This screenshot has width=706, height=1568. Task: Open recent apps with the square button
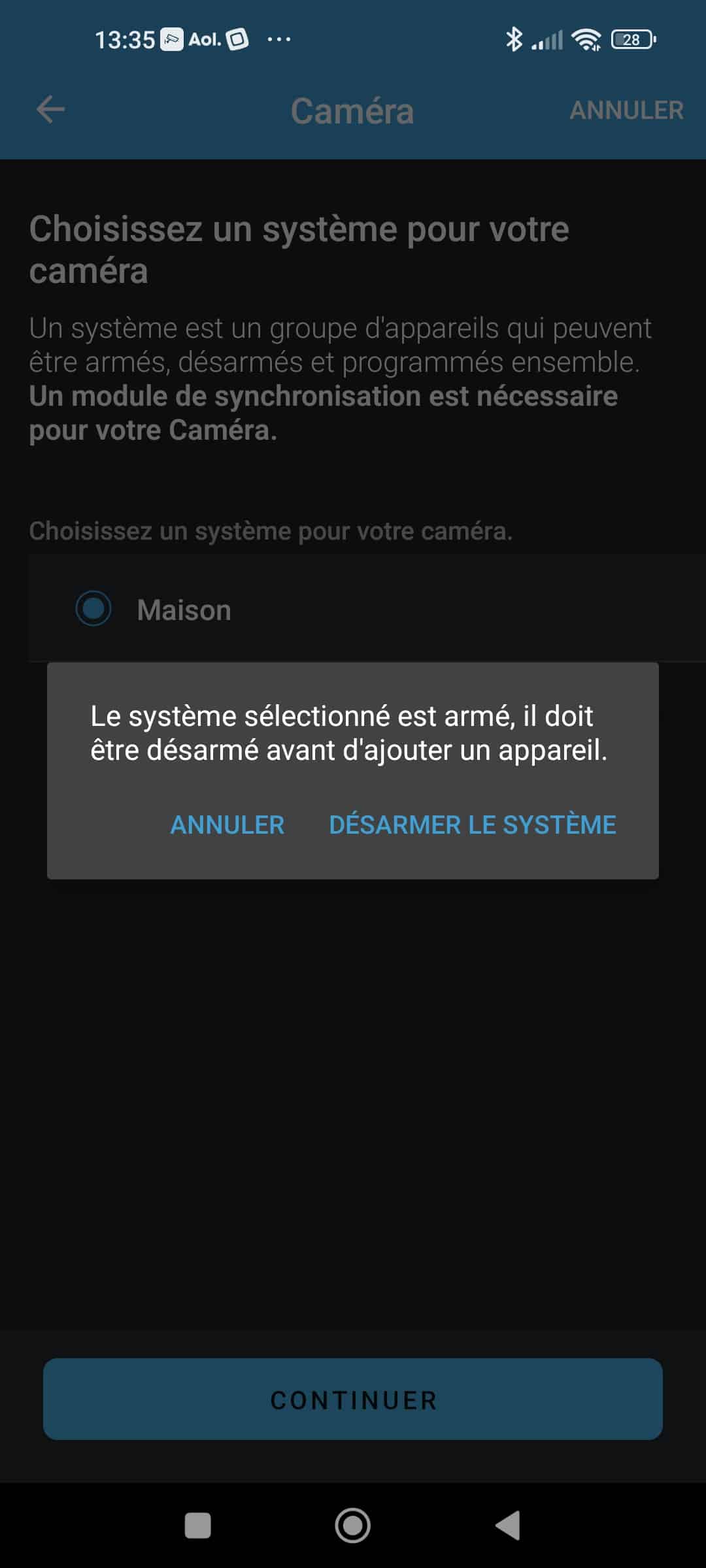click(198, 1526)
